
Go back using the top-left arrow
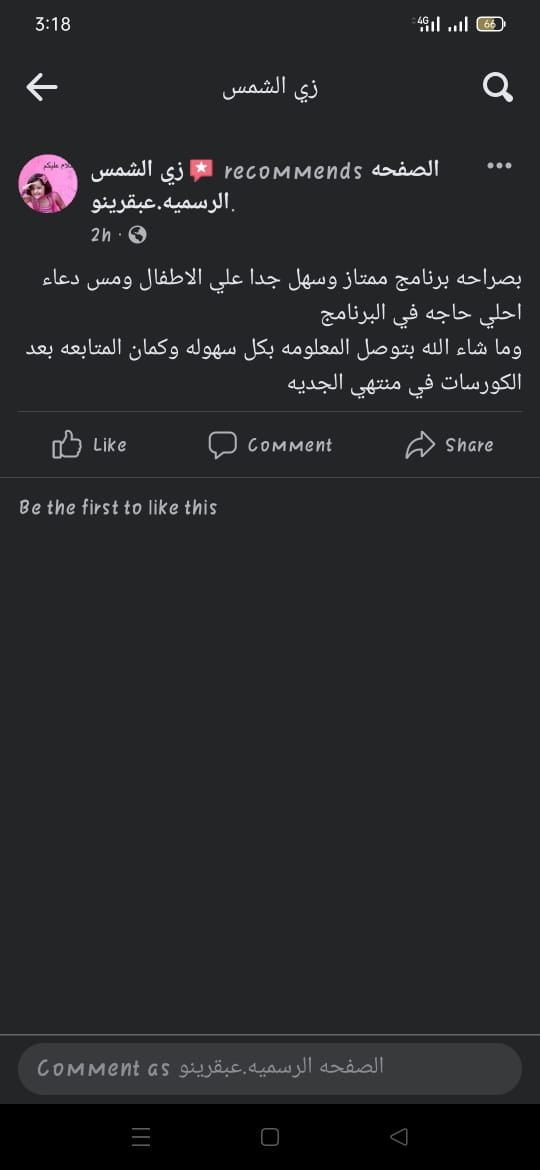pos(42,88)
